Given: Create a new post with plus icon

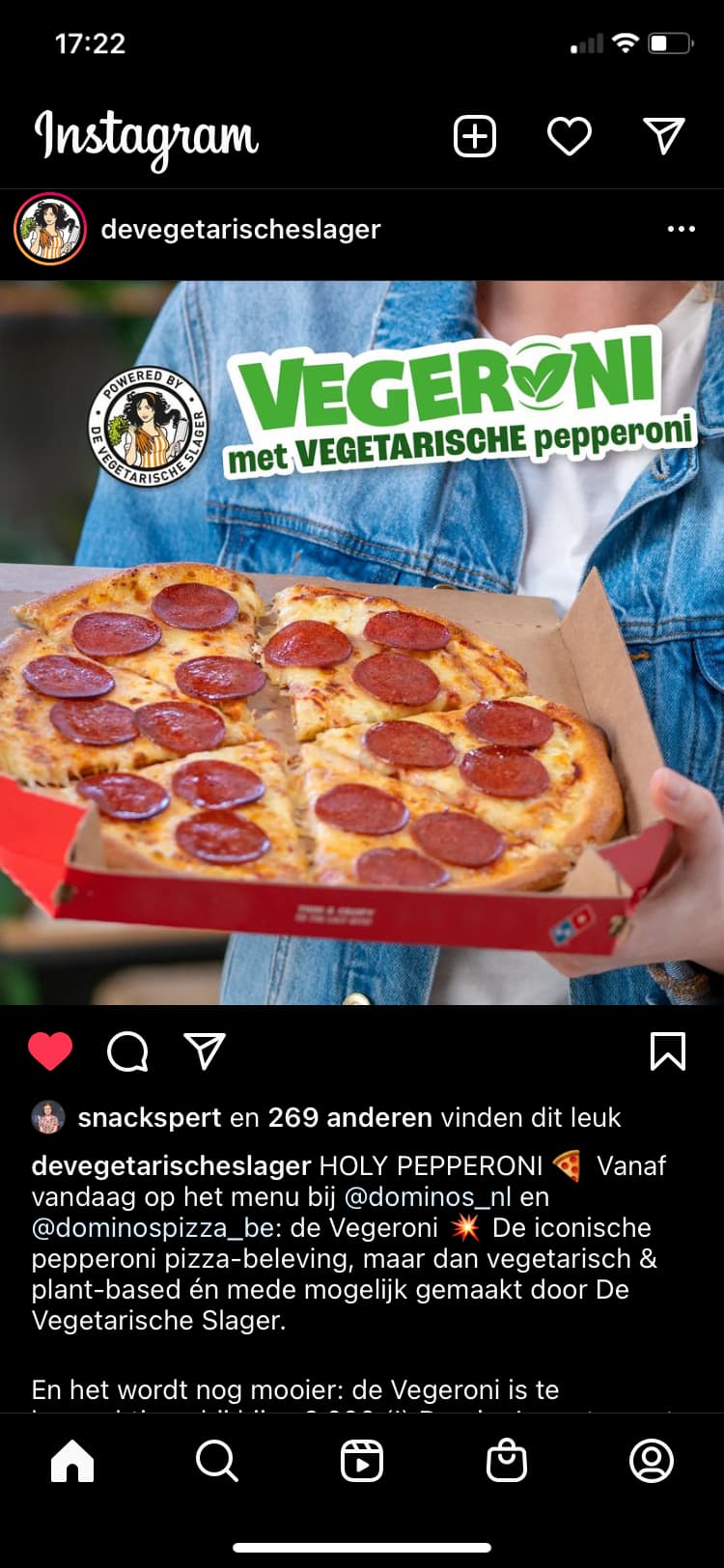Looking at the screenshot, I should (x=474, y=136).
